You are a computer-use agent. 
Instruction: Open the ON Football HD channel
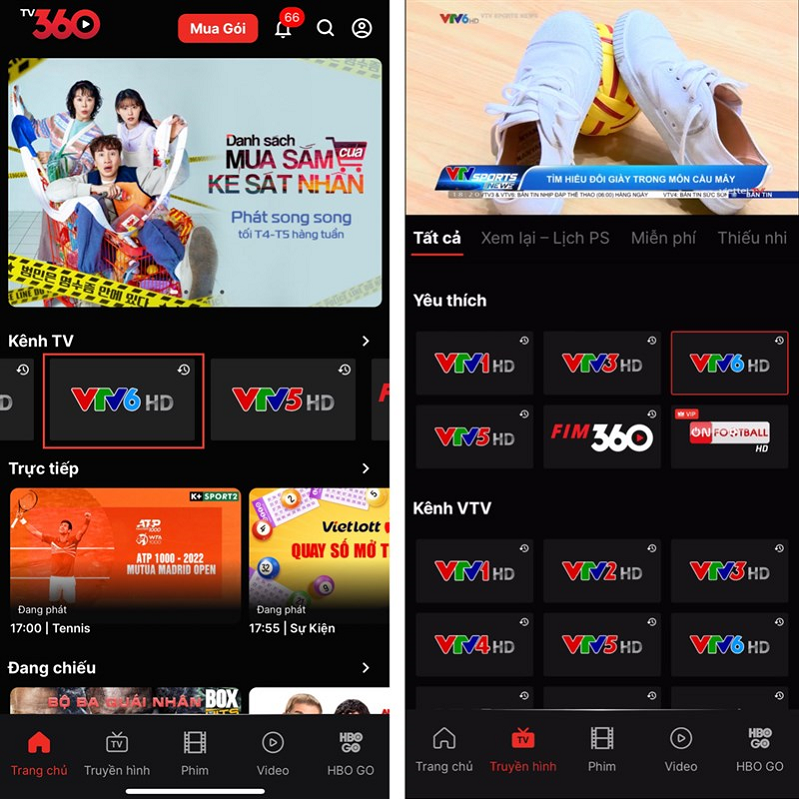click(x=729, y=436)
